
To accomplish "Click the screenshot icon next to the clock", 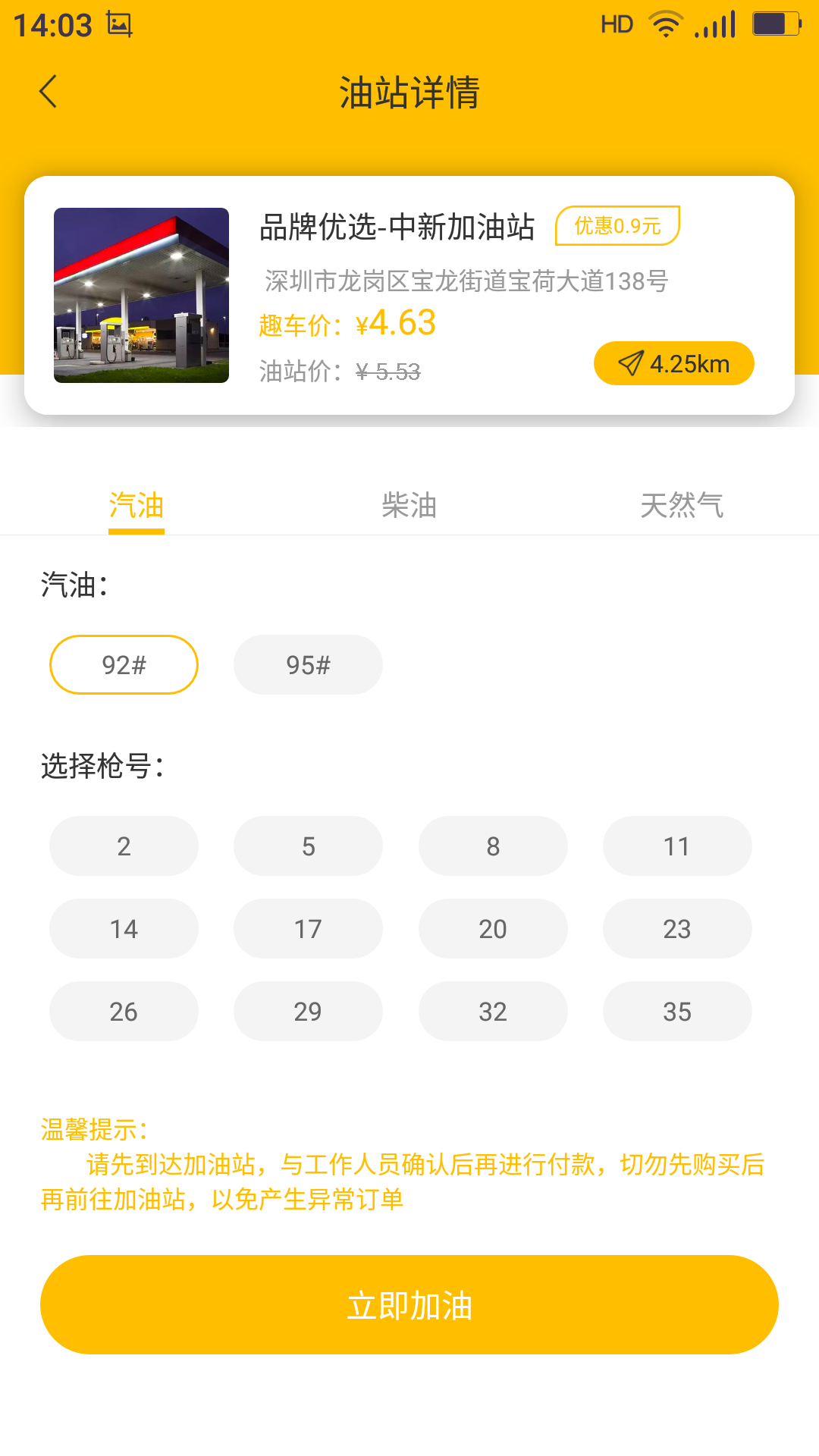I will click(120, 24).
